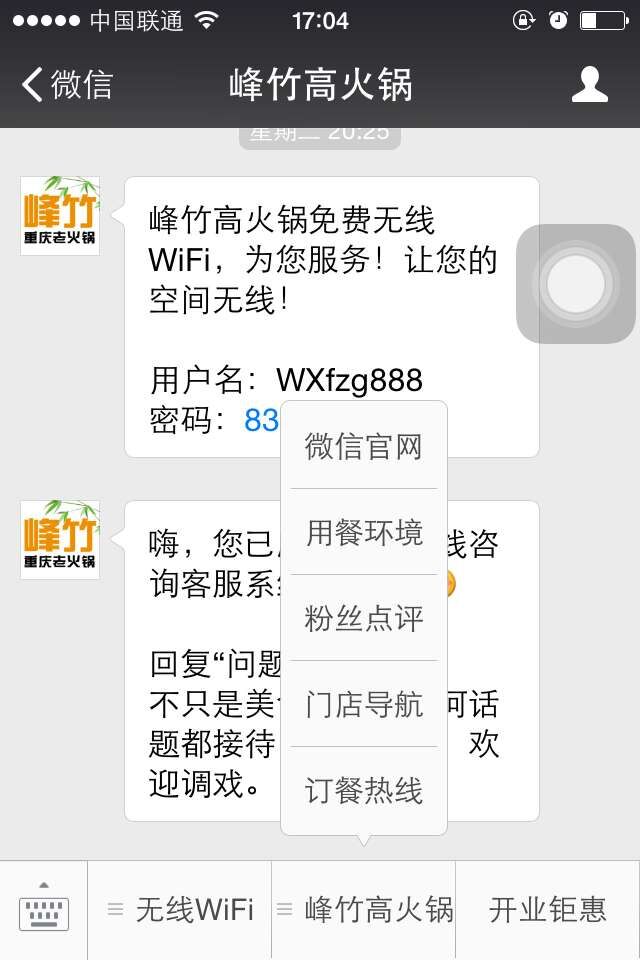
Task: Collapse the 峰竹高火锅 bottom menu
Action: tap(364, 909)
